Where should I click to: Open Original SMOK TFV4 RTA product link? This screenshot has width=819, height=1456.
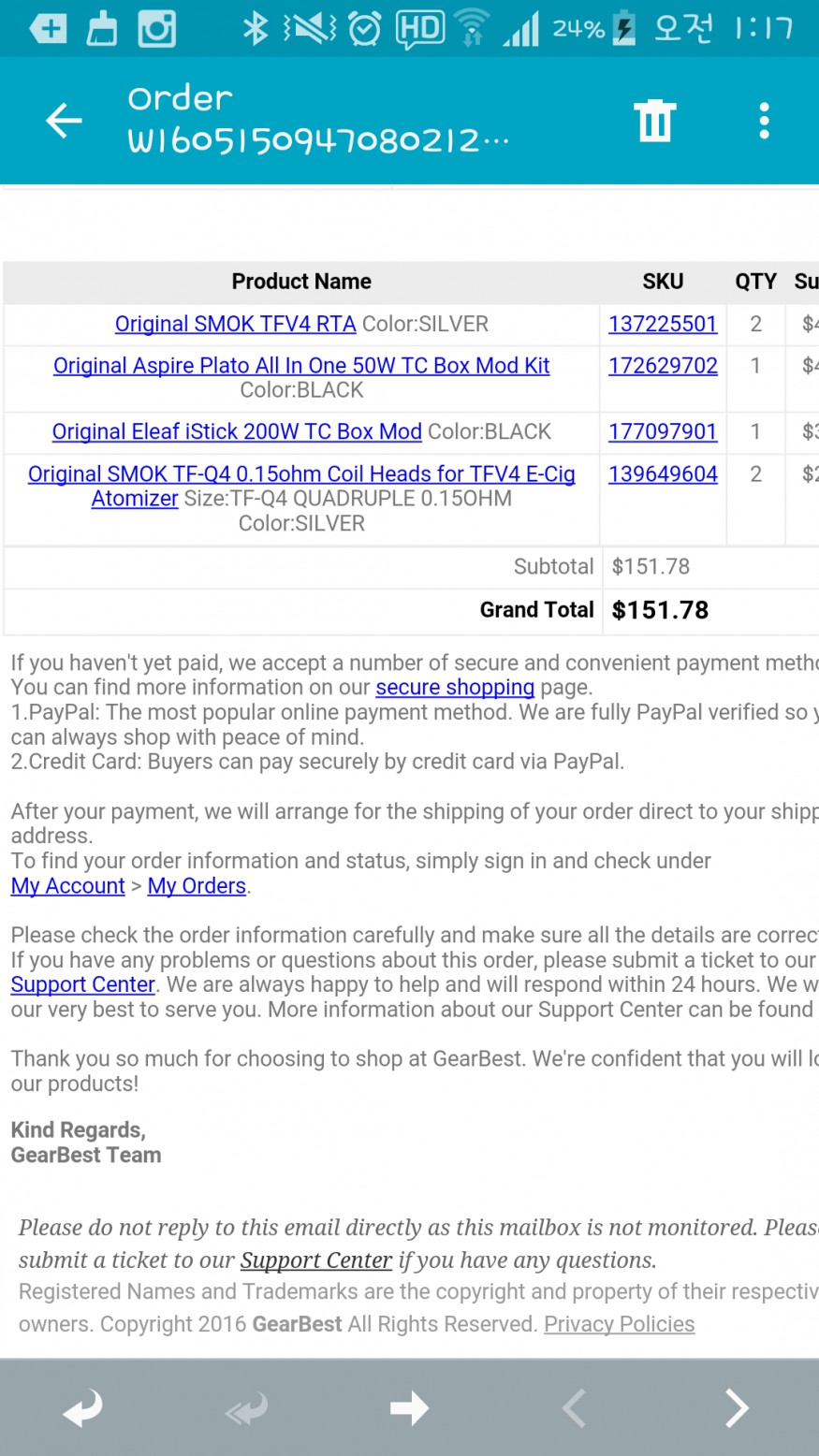(235, 324)
